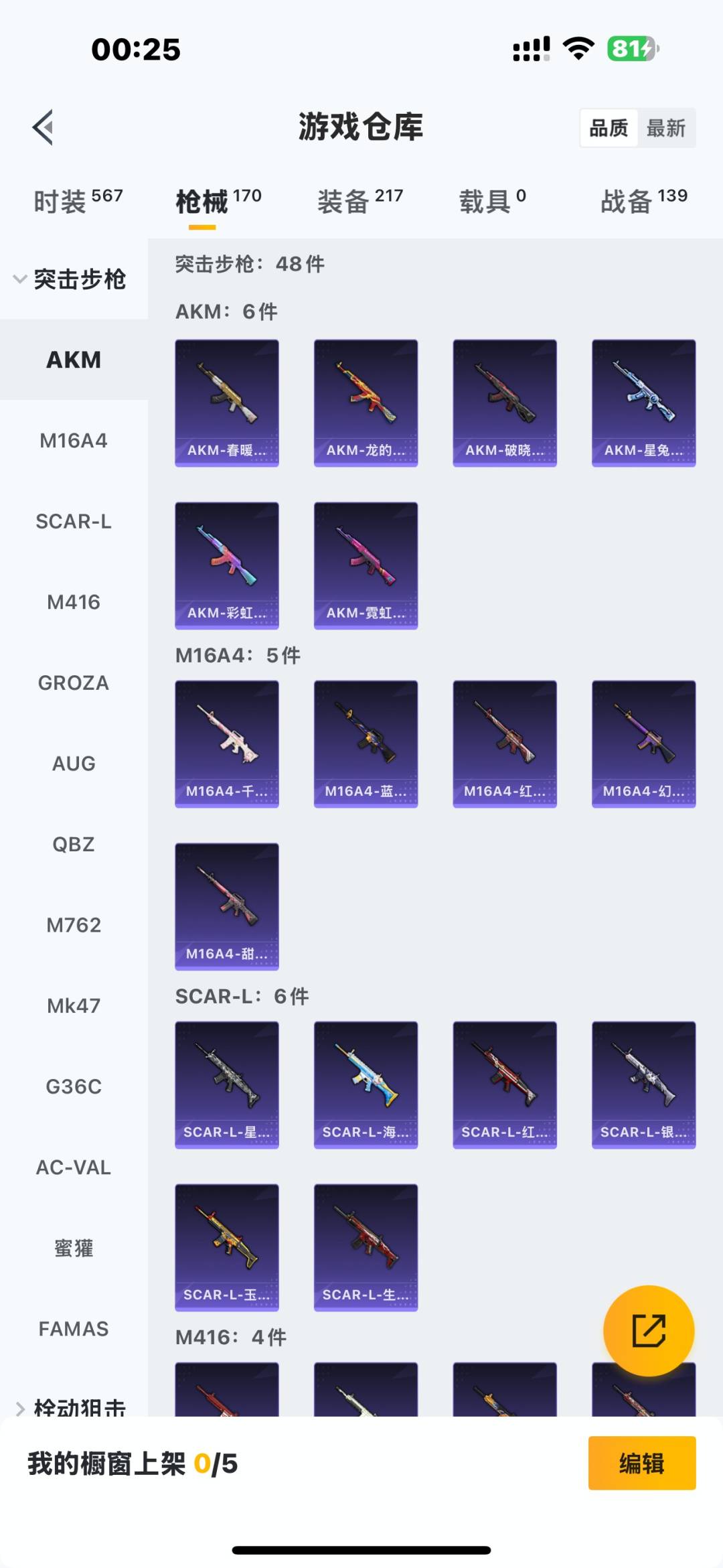Select AUG in the sidebar
The image size is (723, 1568).
74,764
